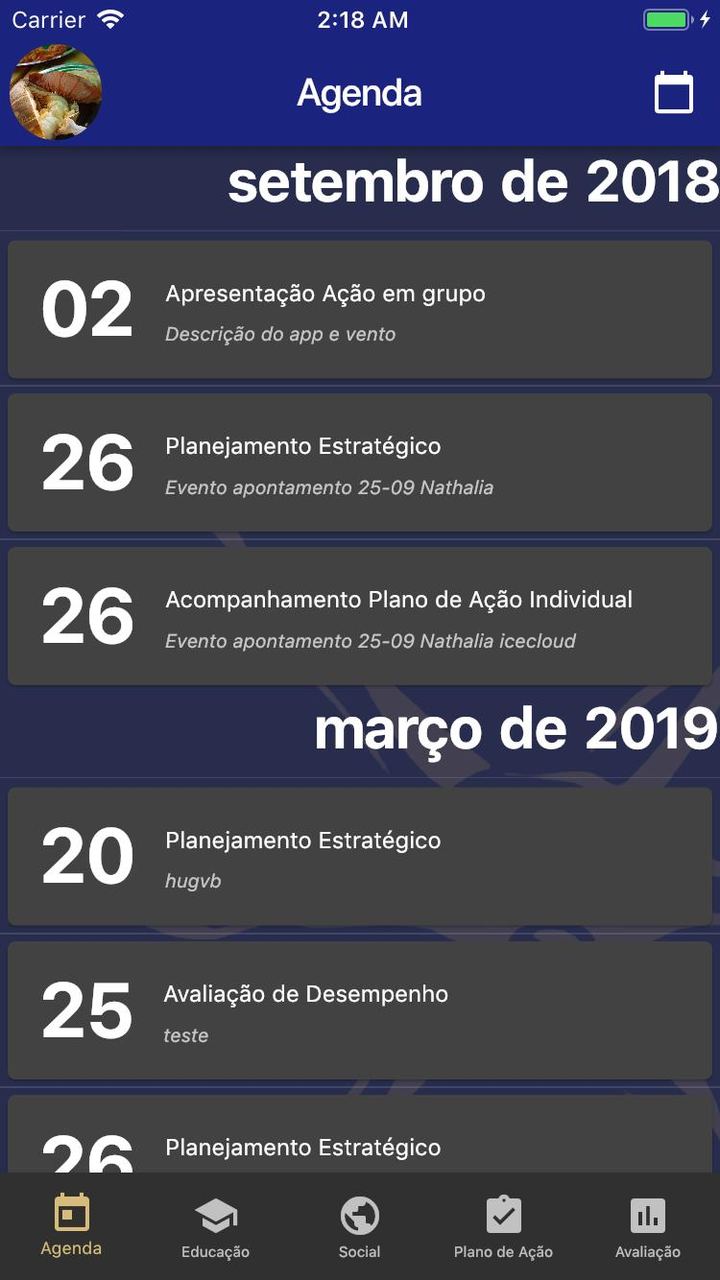Open the profile picture in the top left
720x1280 pixels.
click(55, 91)
